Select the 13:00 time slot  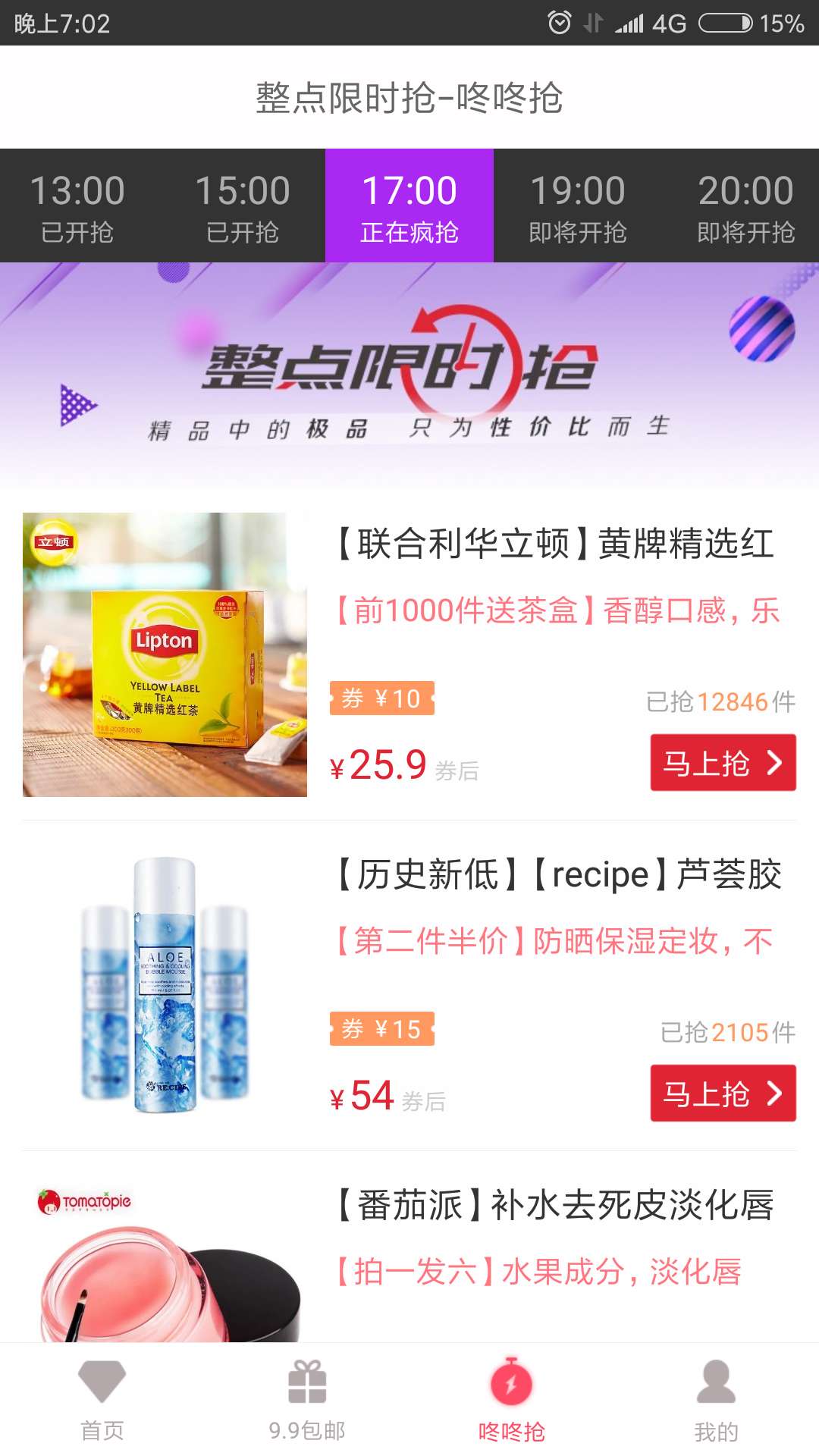coord(77,206)
